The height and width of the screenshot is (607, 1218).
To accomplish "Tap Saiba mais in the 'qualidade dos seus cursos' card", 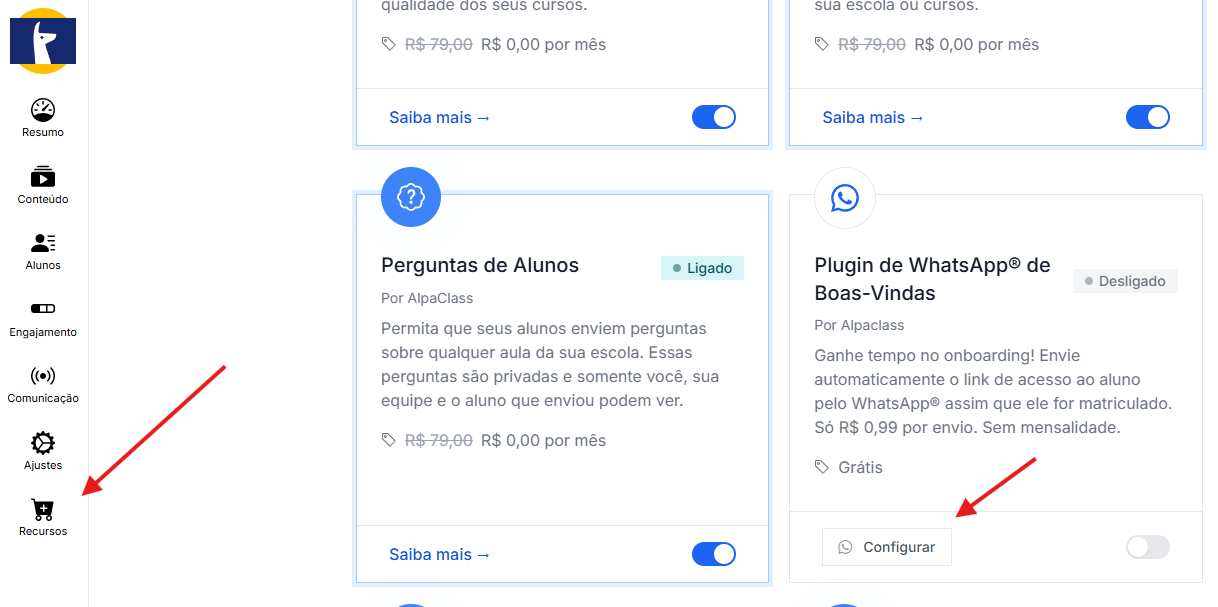I will (440, 117).
